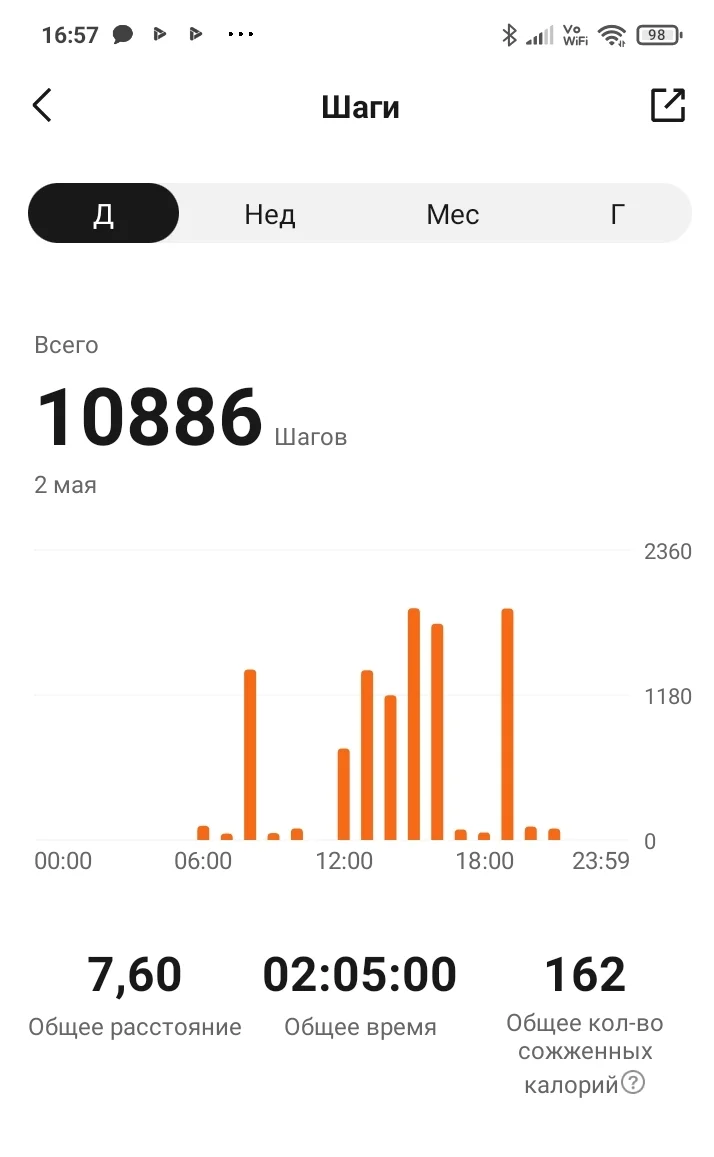Screen dimensions: 714x1157
Task: Go back from the Шаги screen
Action: (42, 106)
